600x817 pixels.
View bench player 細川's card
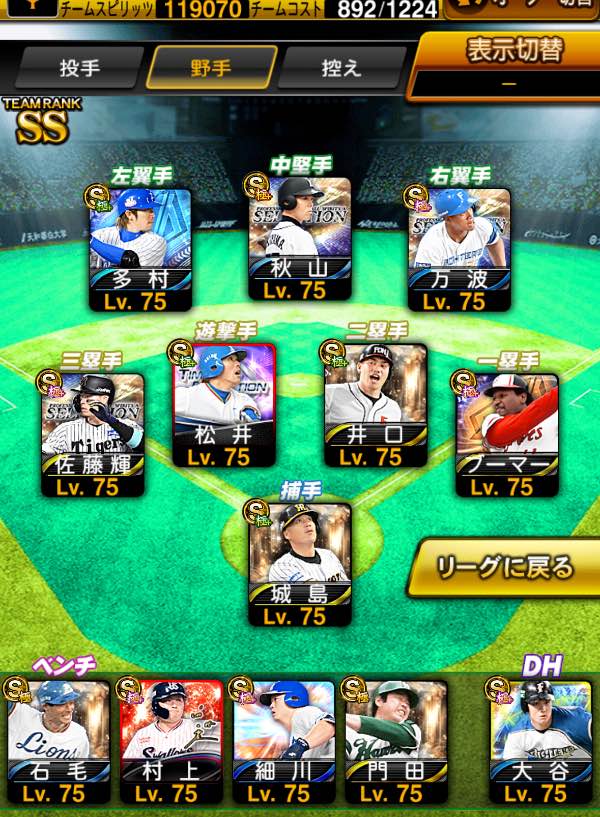coord(284,742)
